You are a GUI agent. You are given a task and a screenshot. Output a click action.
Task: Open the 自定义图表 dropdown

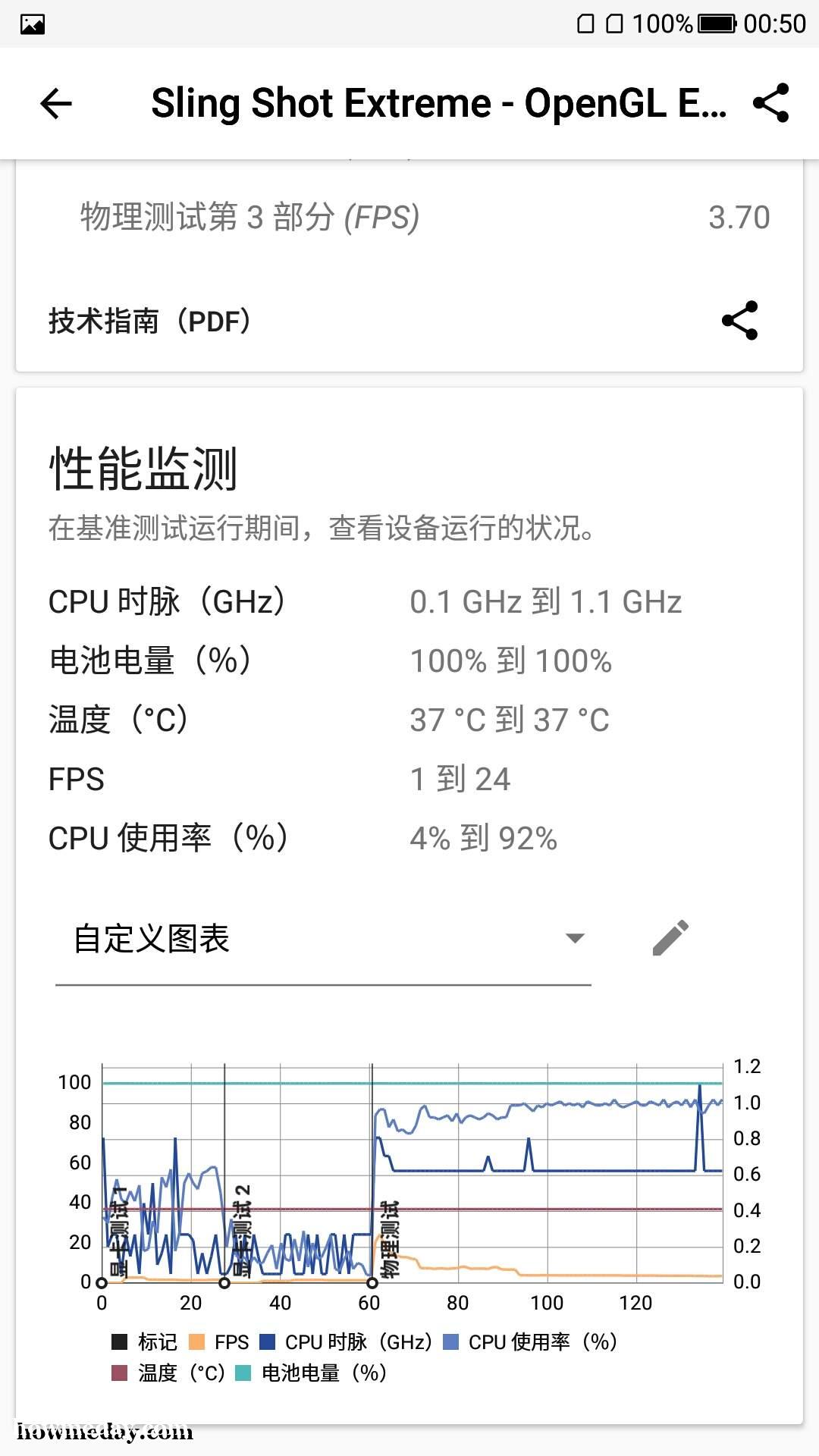click(x=323, y=939)
